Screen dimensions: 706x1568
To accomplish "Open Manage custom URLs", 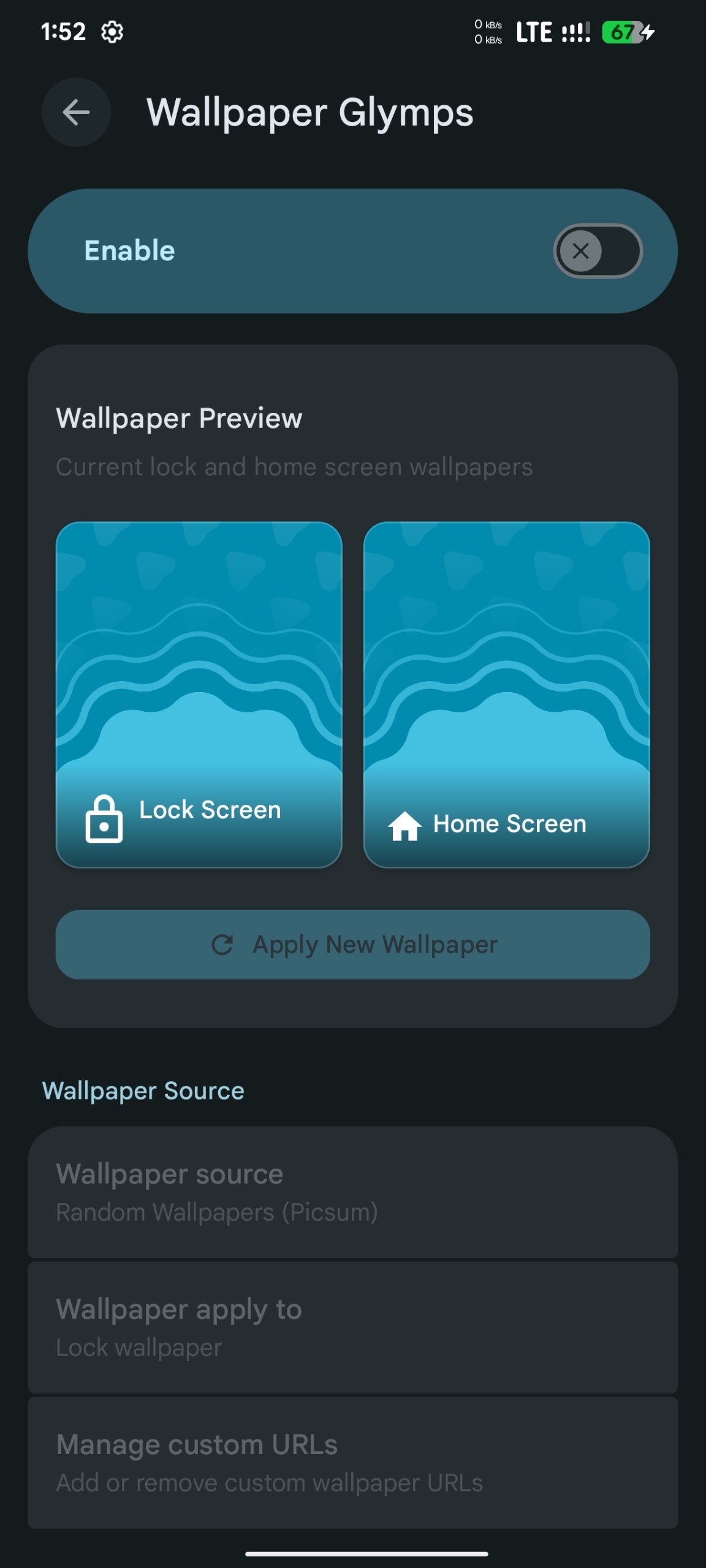I will [x=353, y=1463].
